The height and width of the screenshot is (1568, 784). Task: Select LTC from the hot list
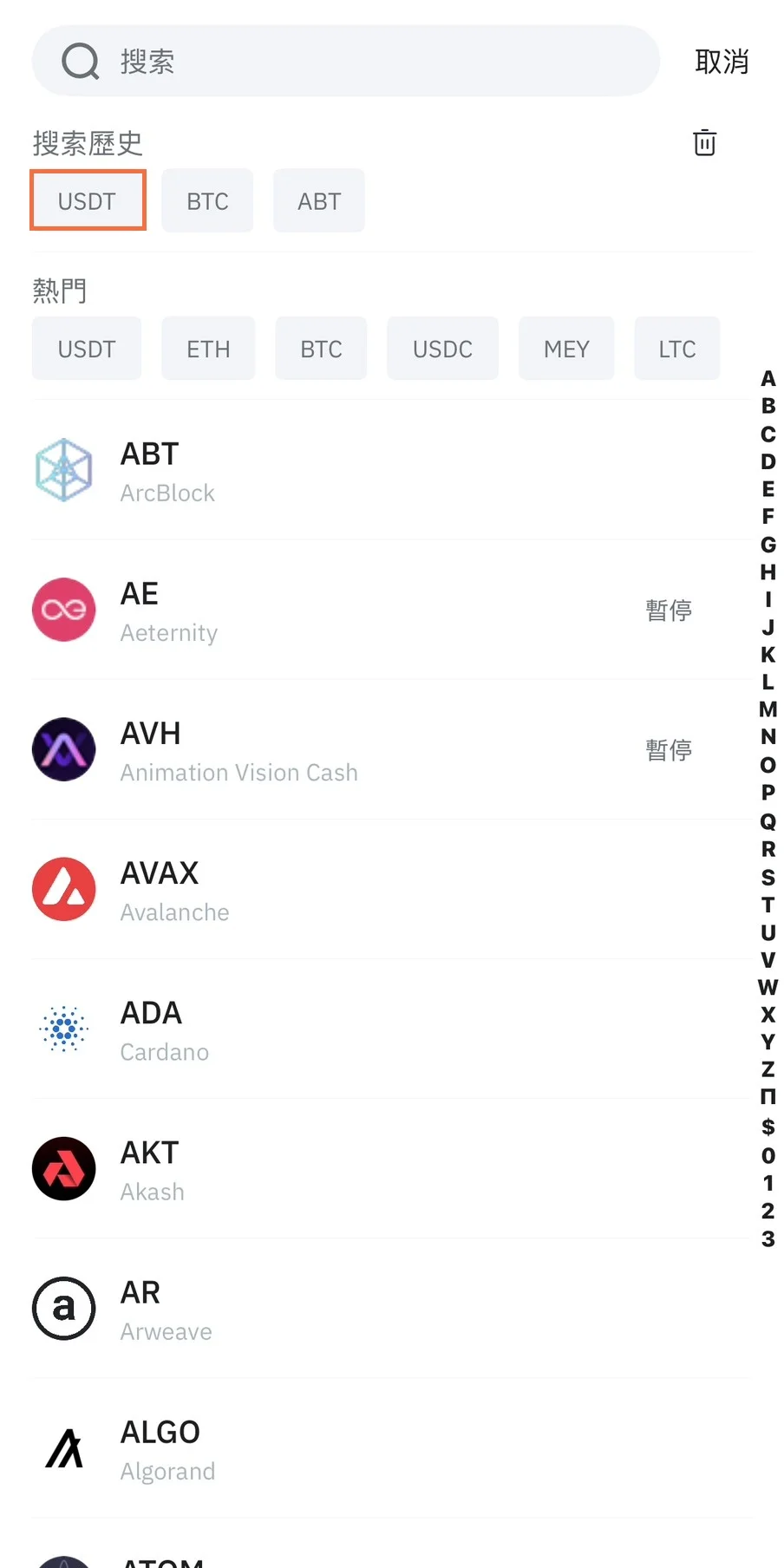coord(676,348)
